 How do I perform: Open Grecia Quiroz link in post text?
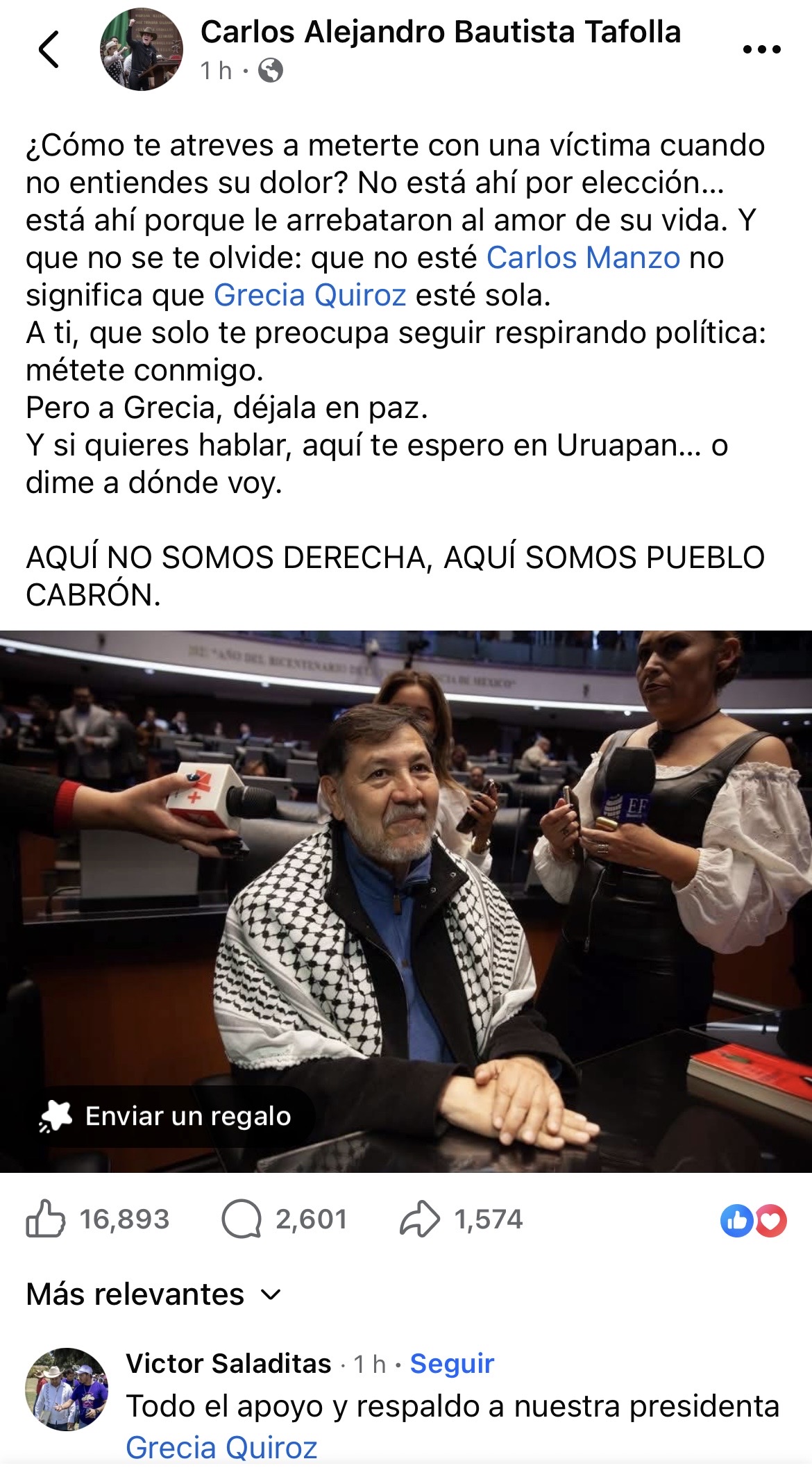point(310,295)
